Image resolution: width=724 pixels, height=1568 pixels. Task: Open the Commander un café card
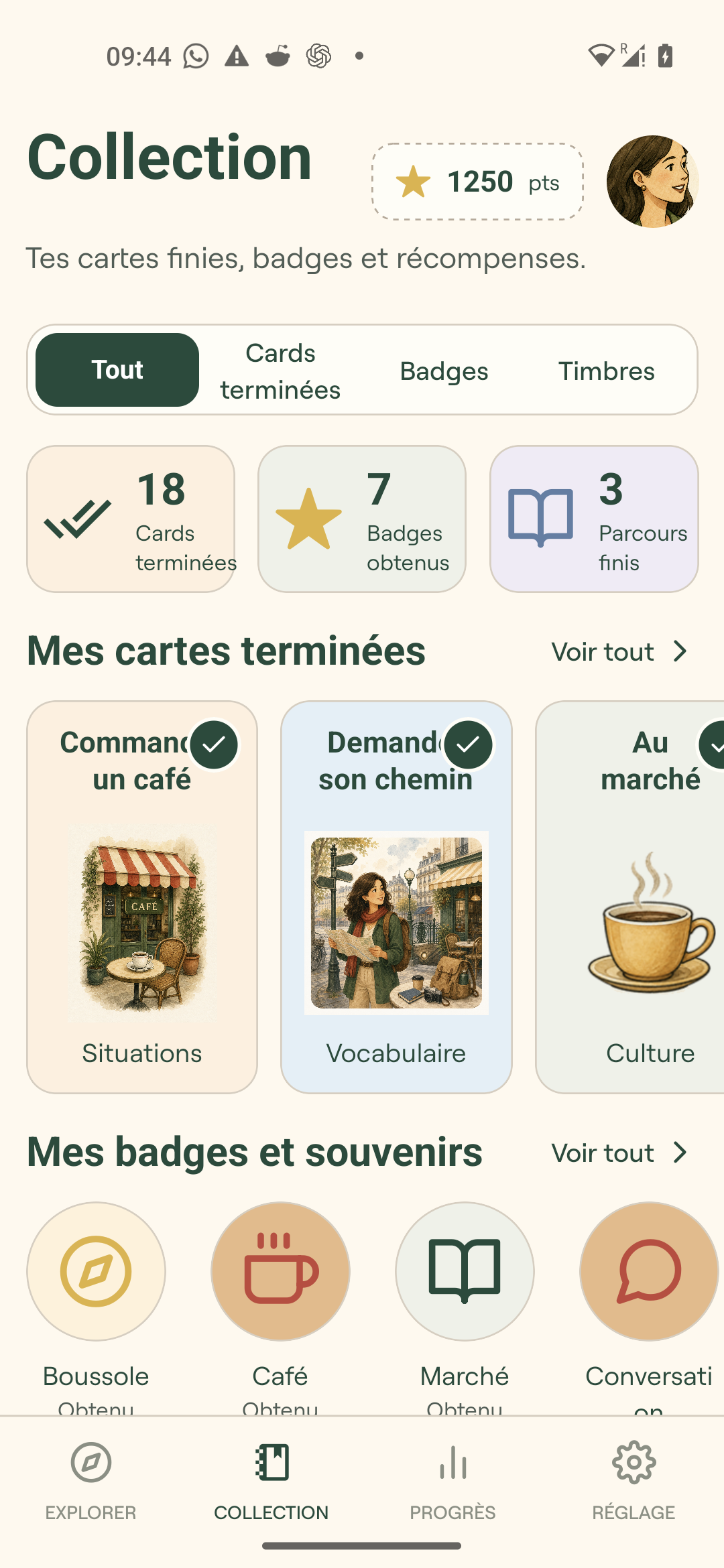click(142, 897)
